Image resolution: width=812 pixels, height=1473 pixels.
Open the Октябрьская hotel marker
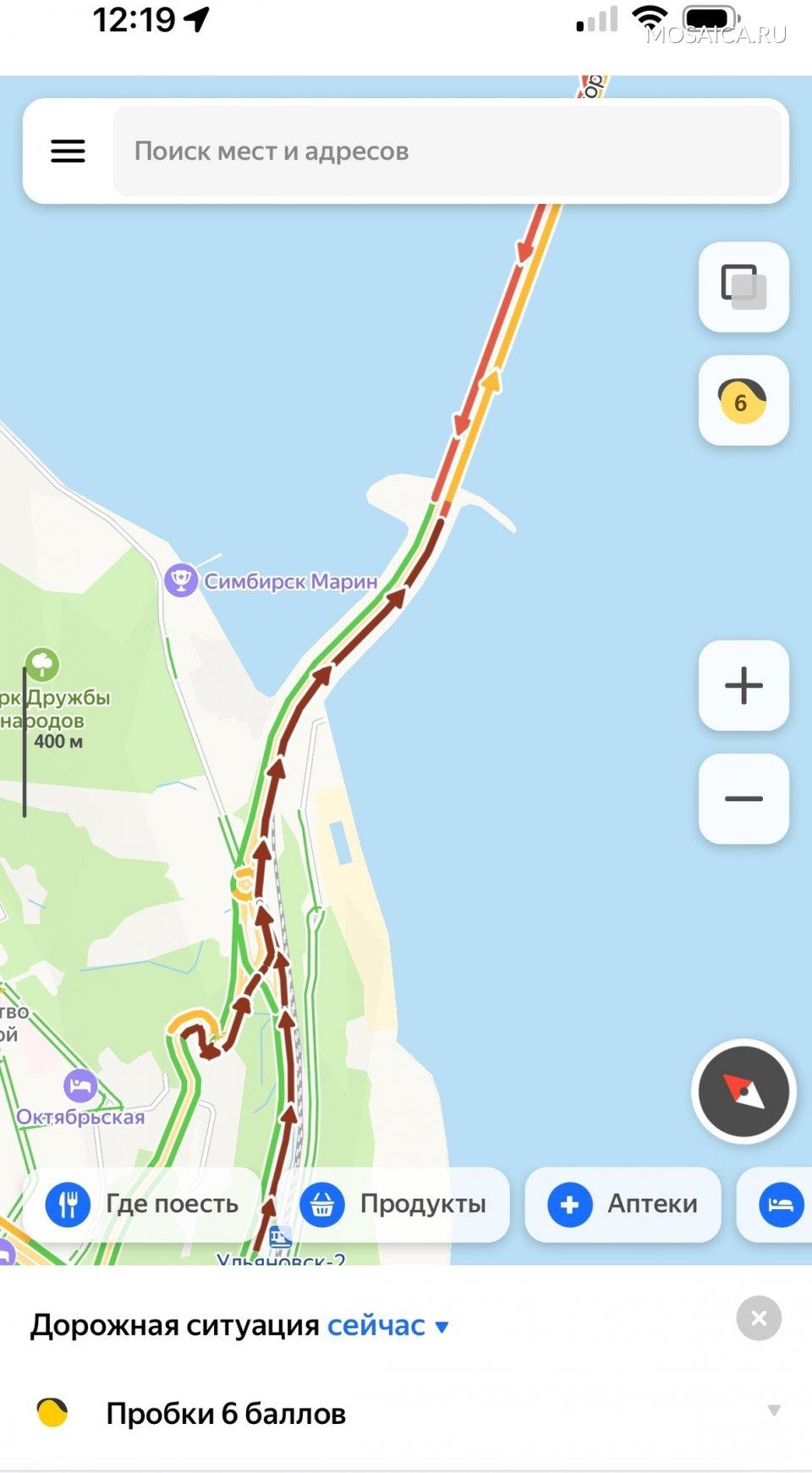tap(80, 1086)
